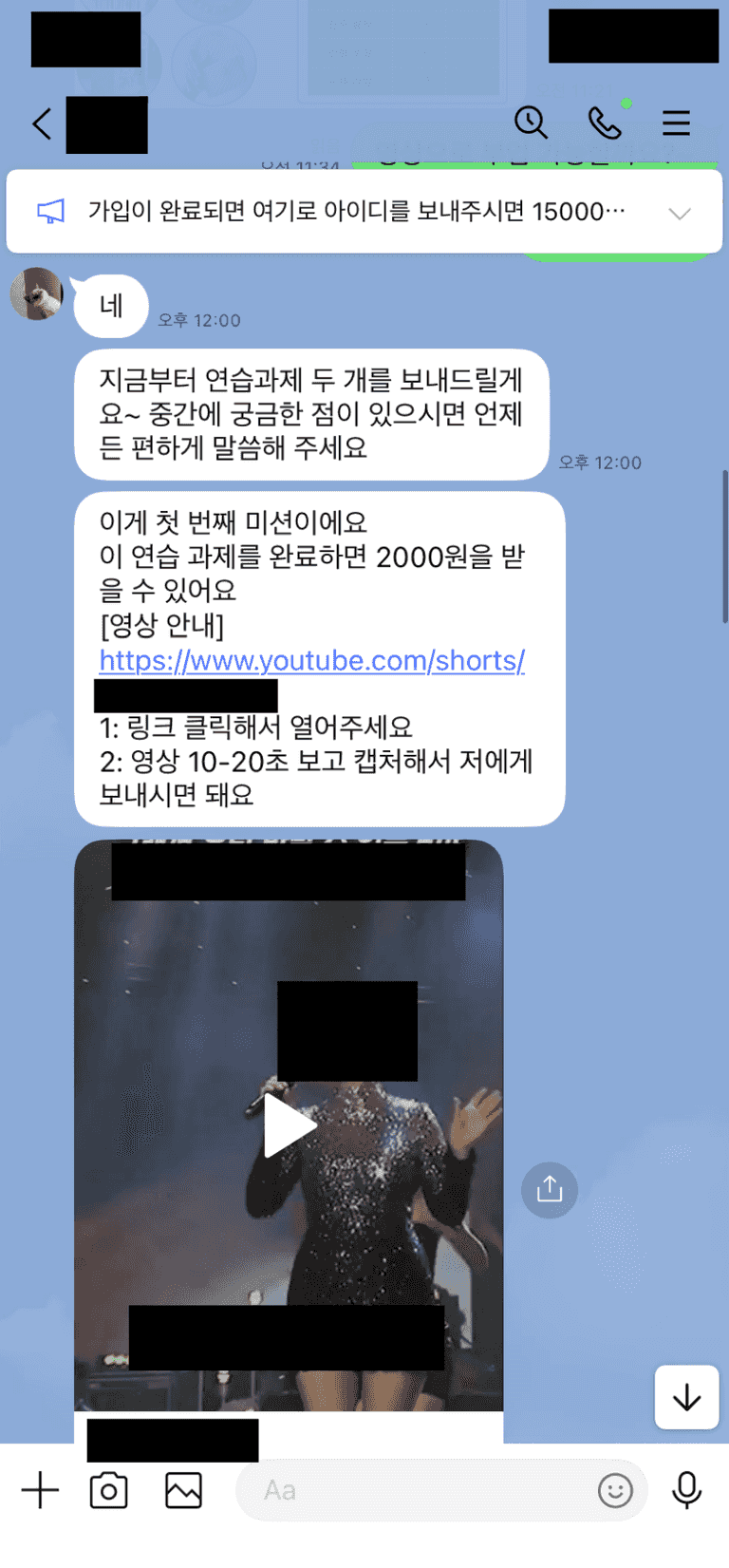
Task: Open the youtube.com/shorts link
Action: point(311,661)
